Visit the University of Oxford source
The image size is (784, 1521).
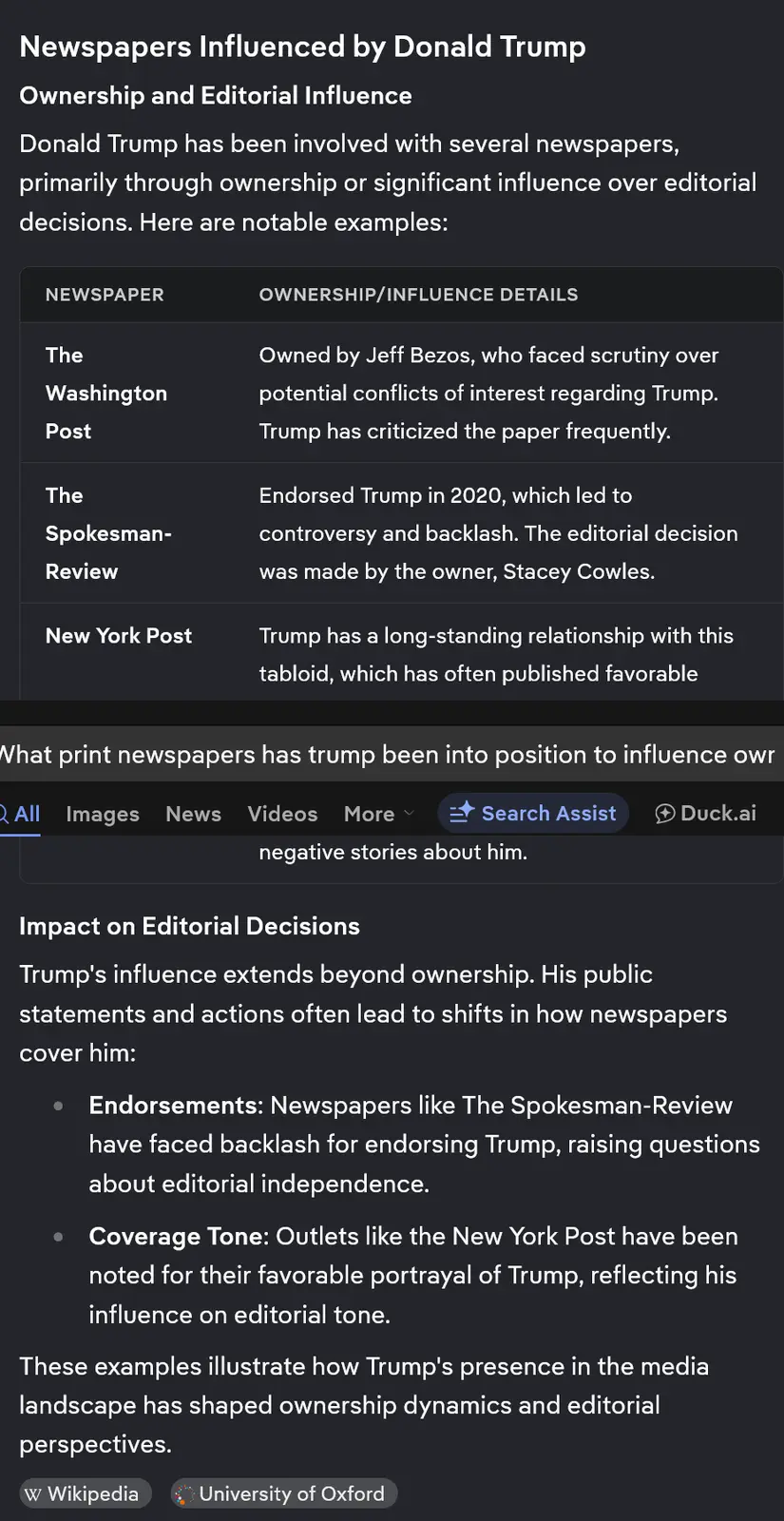pyautogui.click(x=282, y=1493)
